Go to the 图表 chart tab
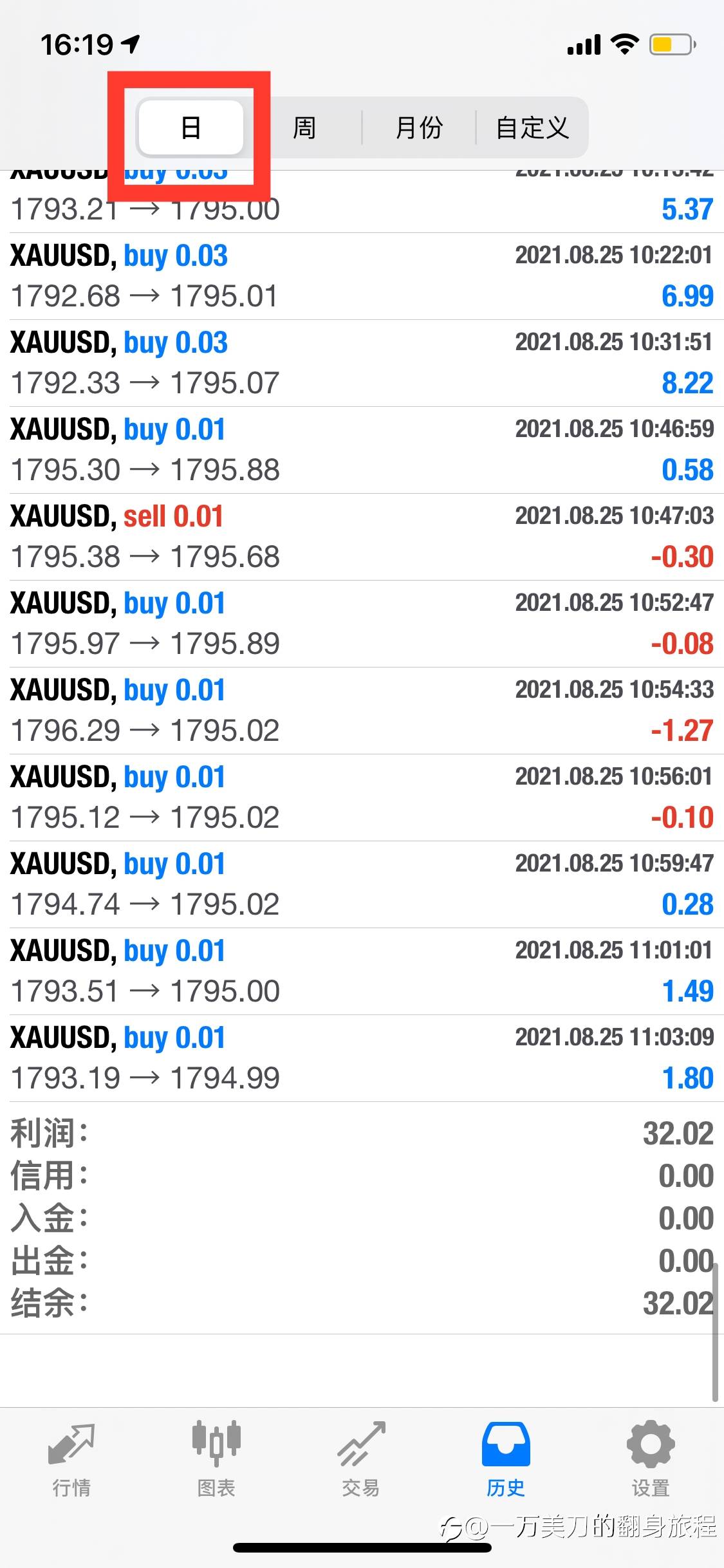 pyautogui.click(x=216, y=1460)
